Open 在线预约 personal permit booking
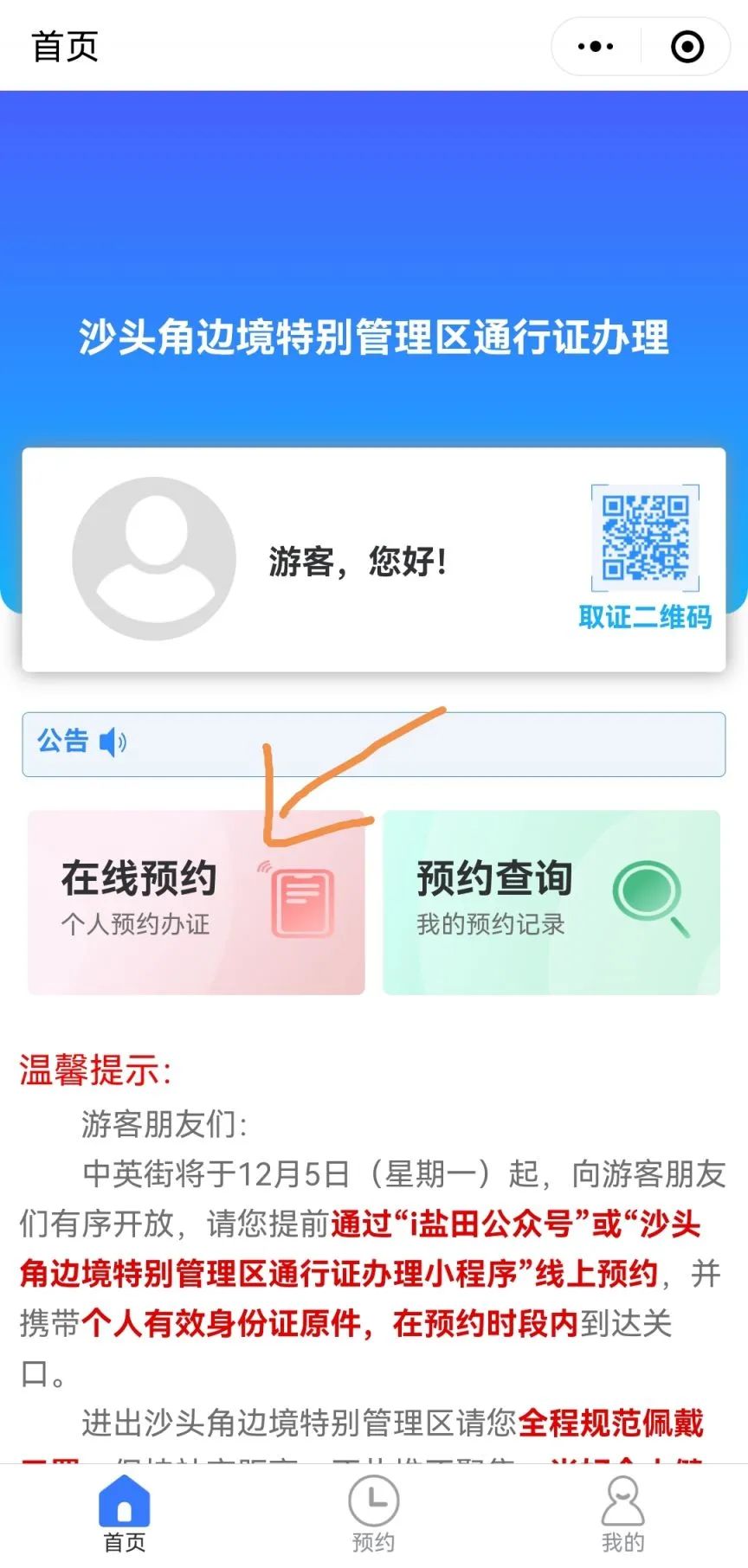Screen dimensions: 748x1568 (197, 902)
